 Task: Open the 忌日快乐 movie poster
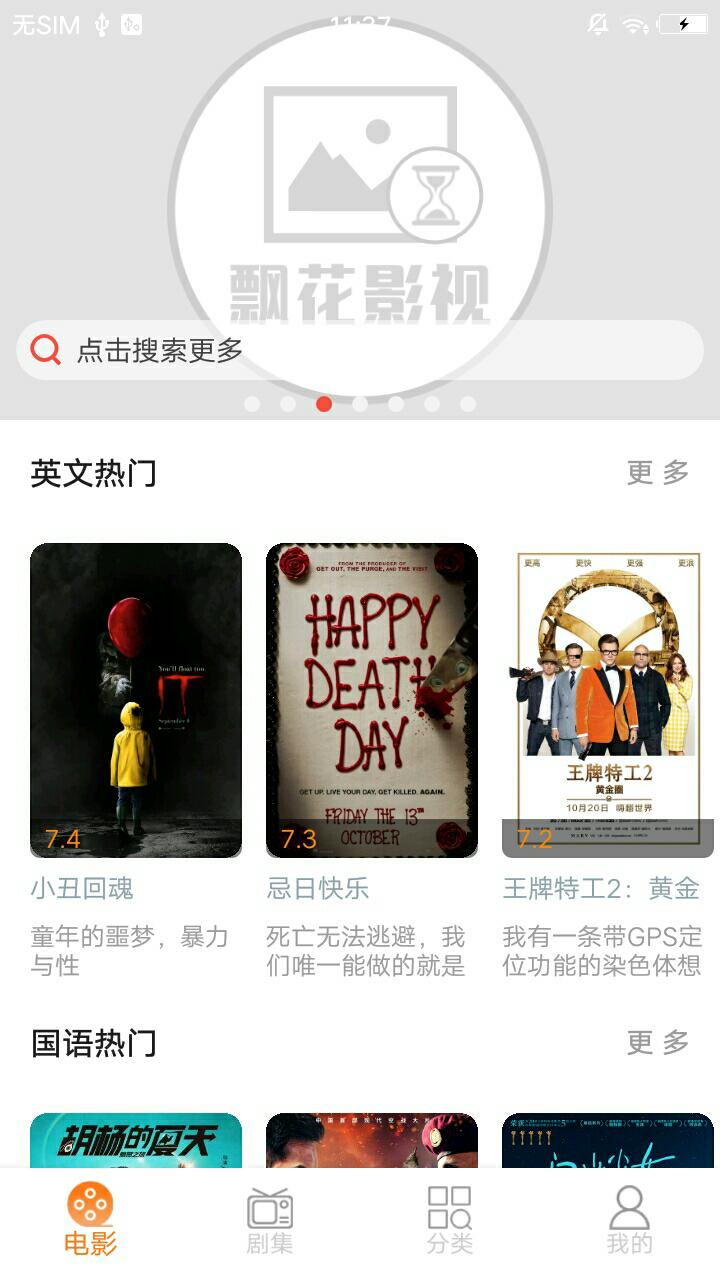372,700
